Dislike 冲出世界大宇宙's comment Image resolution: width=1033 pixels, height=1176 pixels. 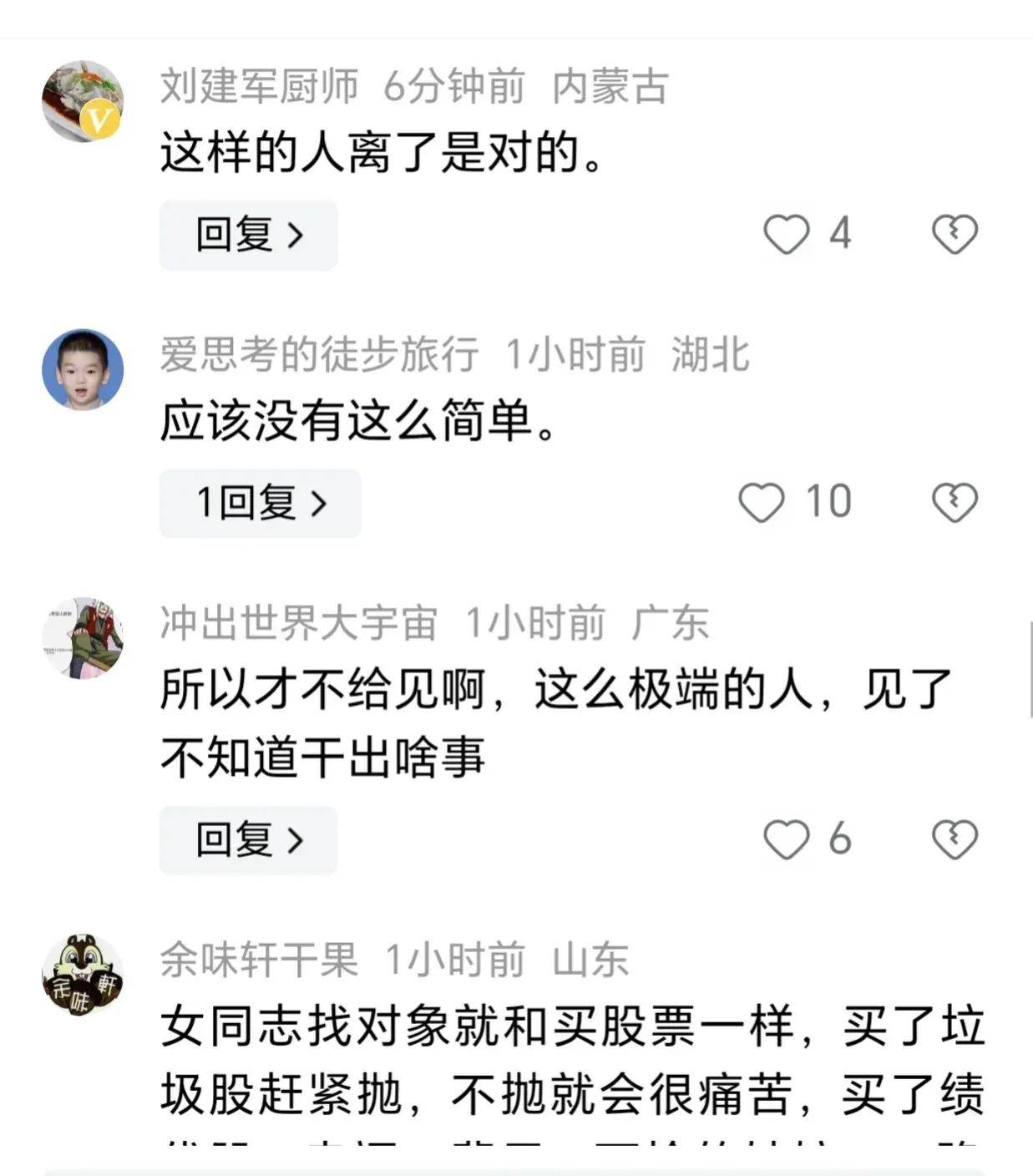(x=954, y=839)
